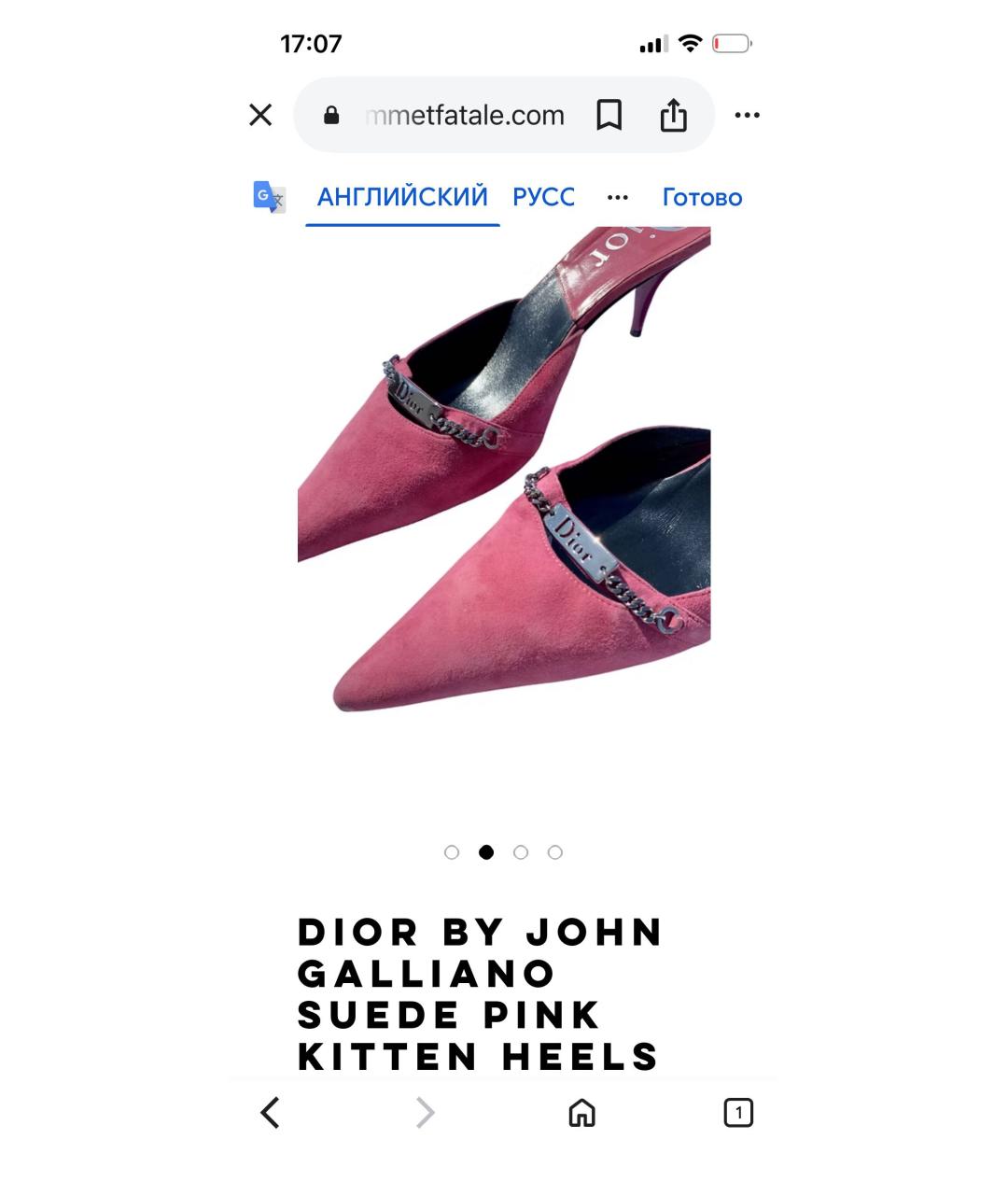Open the three-dot browser overflow menu
Screen dimensions: 1008x1195
[x=747, y=114]
